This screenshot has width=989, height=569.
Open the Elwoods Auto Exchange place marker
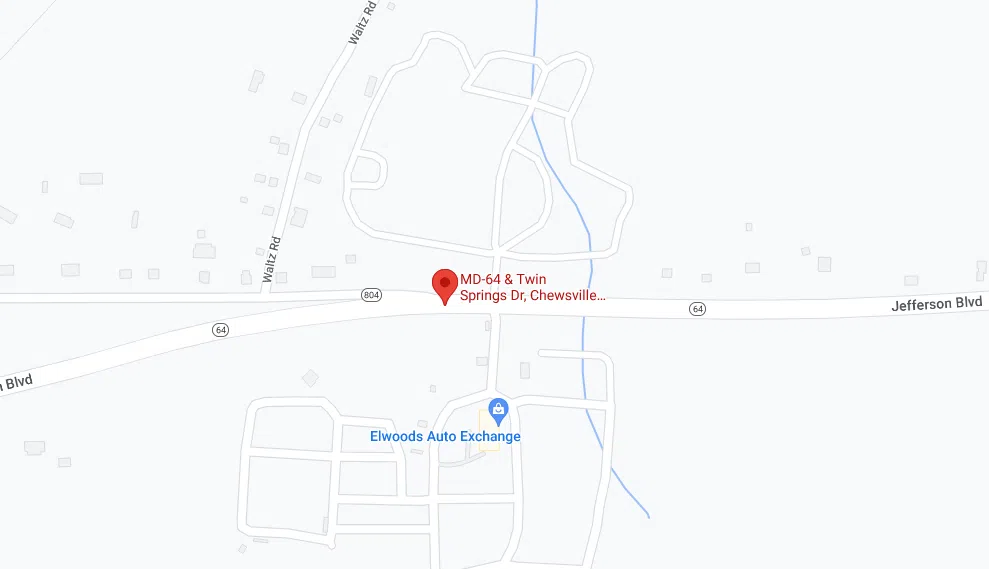pos(498,410)
